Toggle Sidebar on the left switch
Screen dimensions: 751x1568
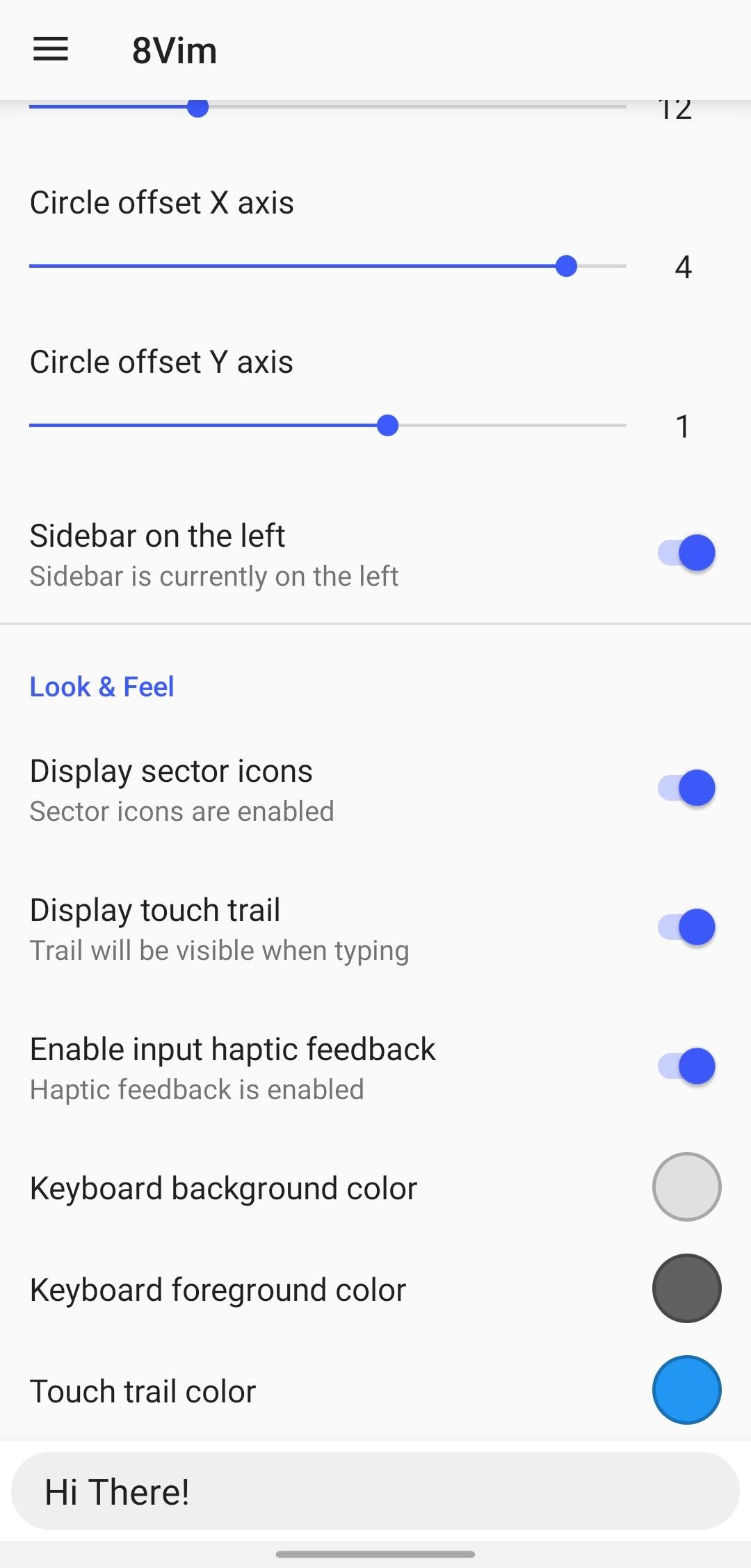pos(686,554)
